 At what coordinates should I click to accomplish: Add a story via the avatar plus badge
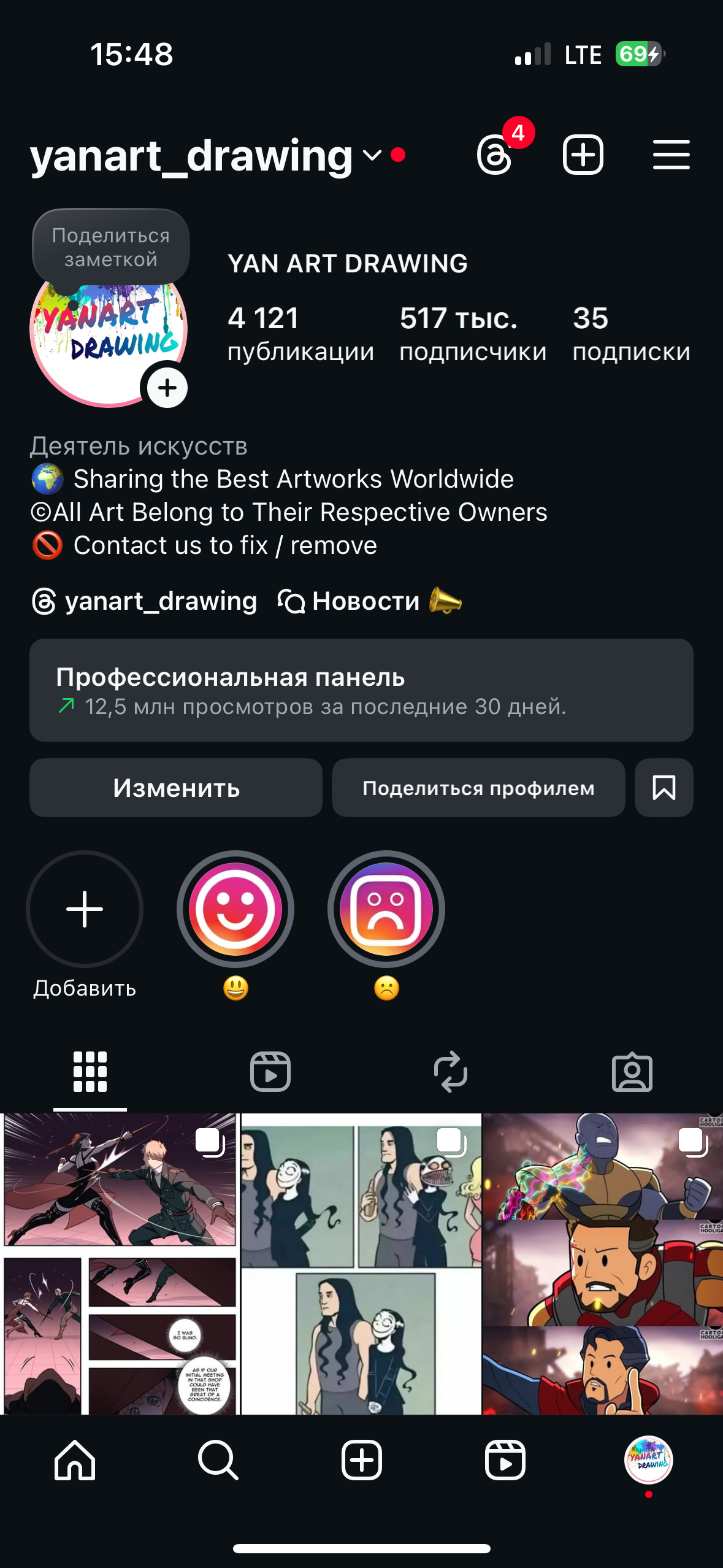(167, 388)
